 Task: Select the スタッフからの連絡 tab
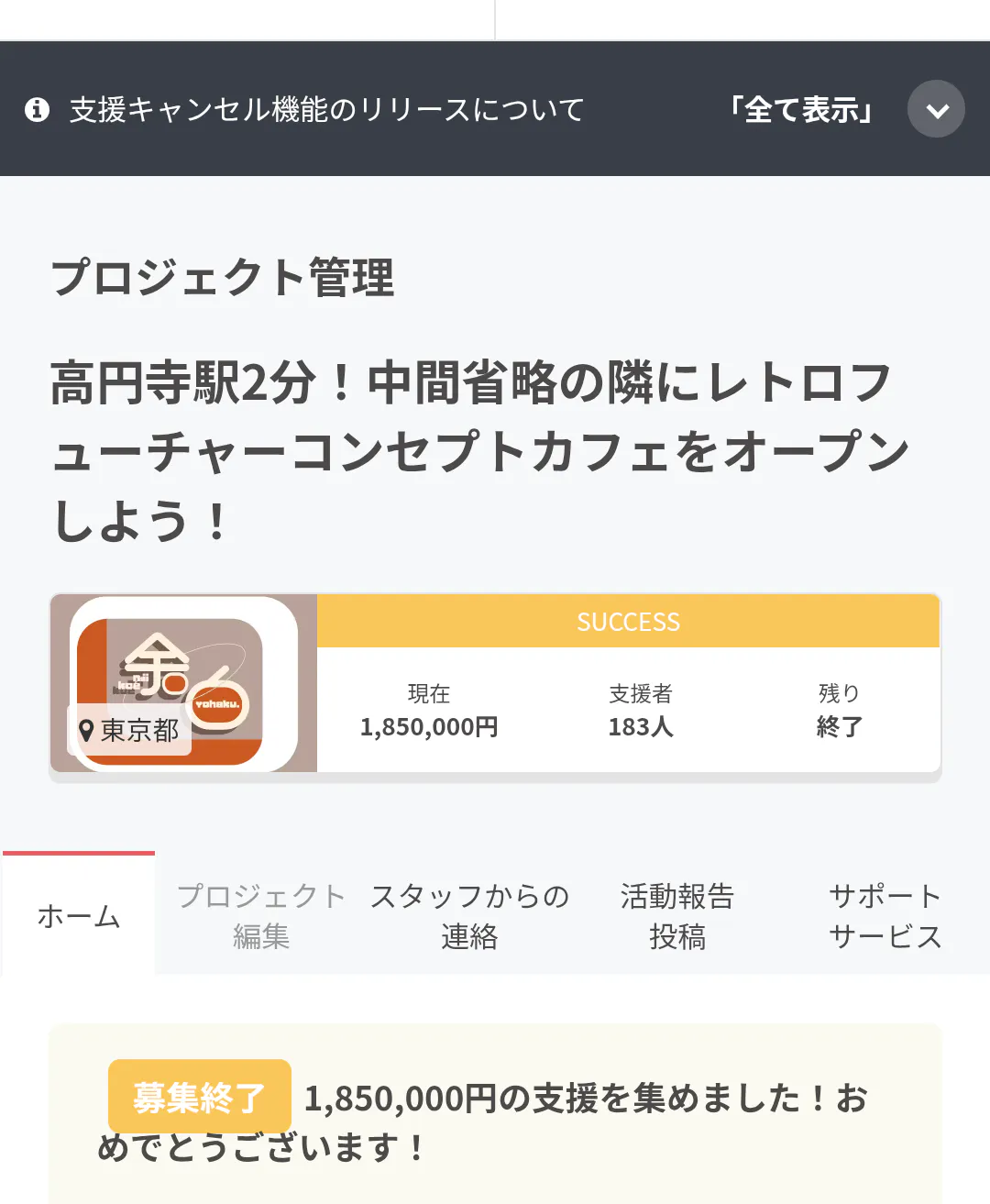tap(469, 915)
